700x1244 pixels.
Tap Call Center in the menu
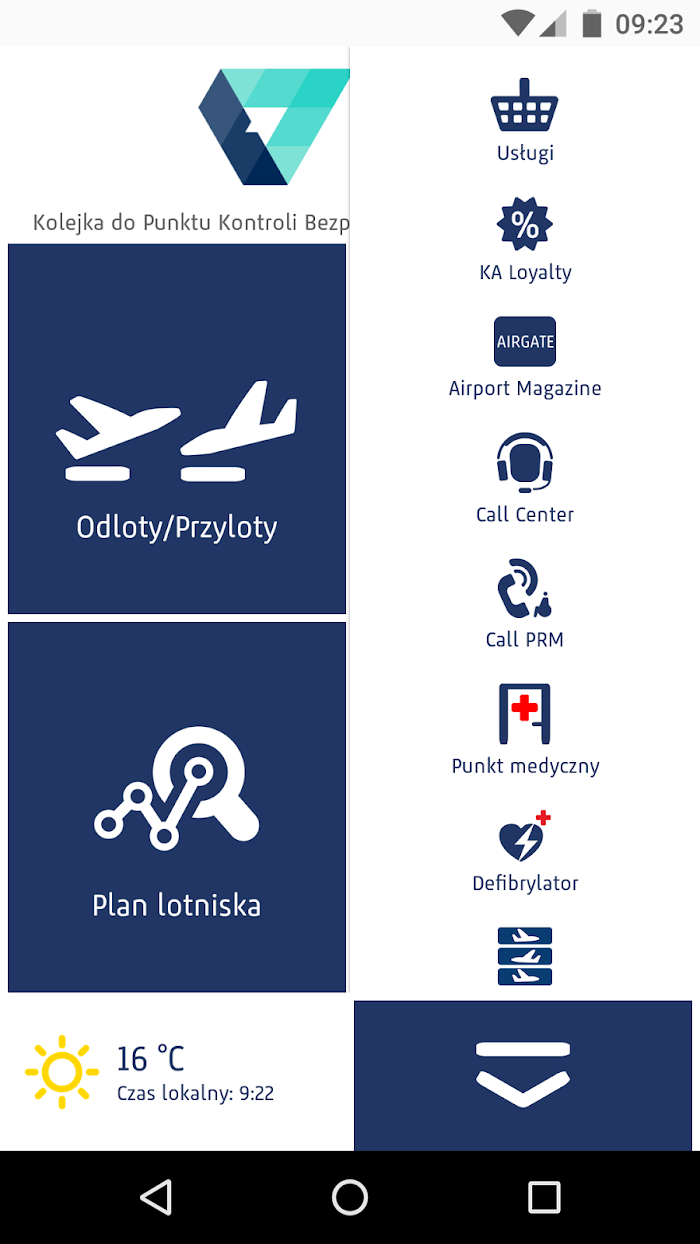point(525,478)
